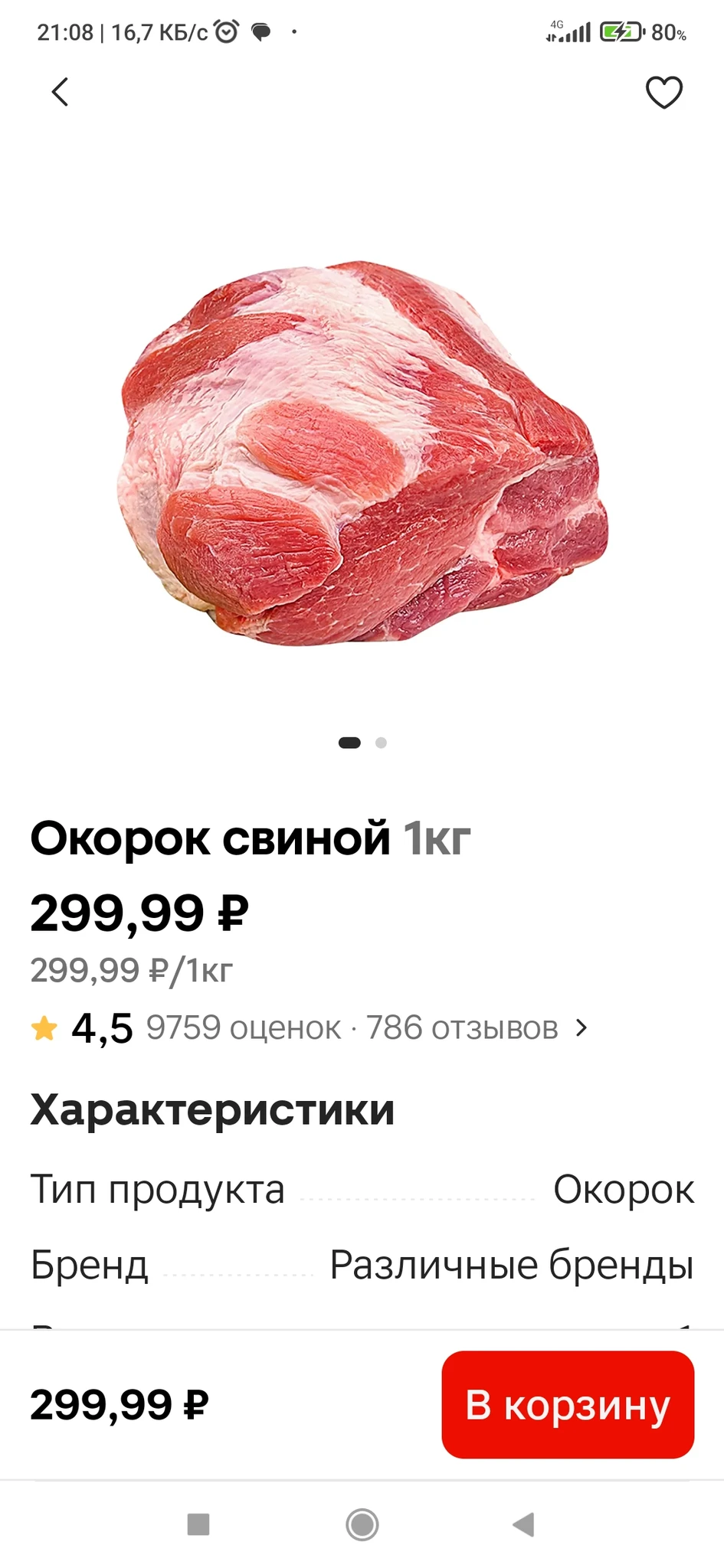Open the product photo of the pork ham
This screenshot has height=1568, width=724.
[x=362, y=453]
